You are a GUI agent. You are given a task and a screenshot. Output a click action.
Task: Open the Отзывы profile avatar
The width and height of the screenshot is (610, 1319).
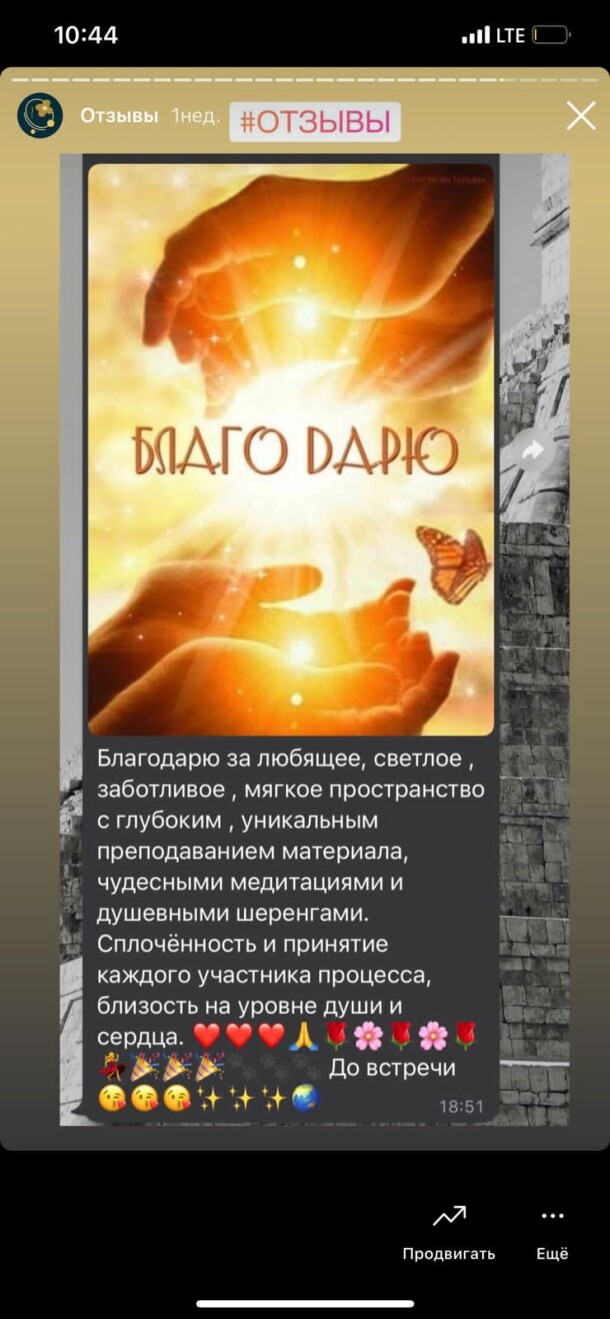pyautogui.click(x=40, y=116)
